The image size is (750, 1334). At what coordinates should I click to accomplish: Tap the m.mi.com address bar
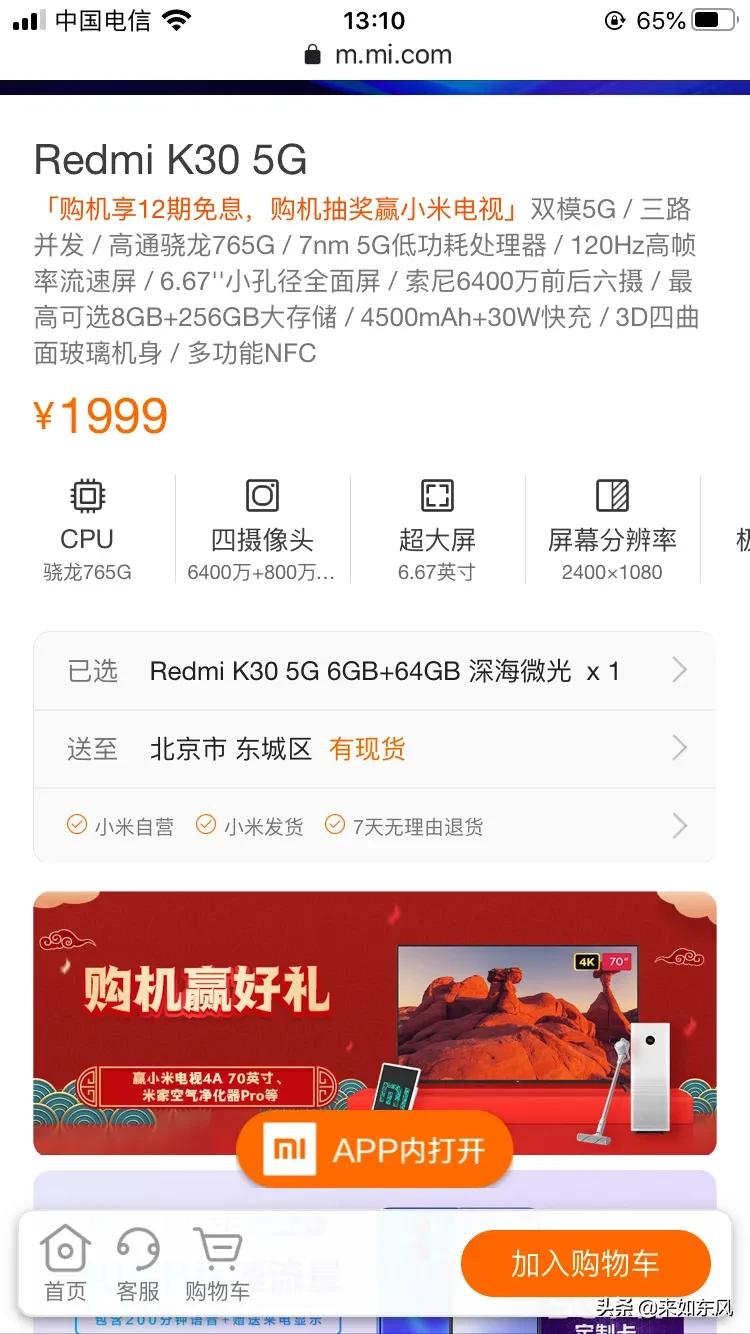pos(378,55)
